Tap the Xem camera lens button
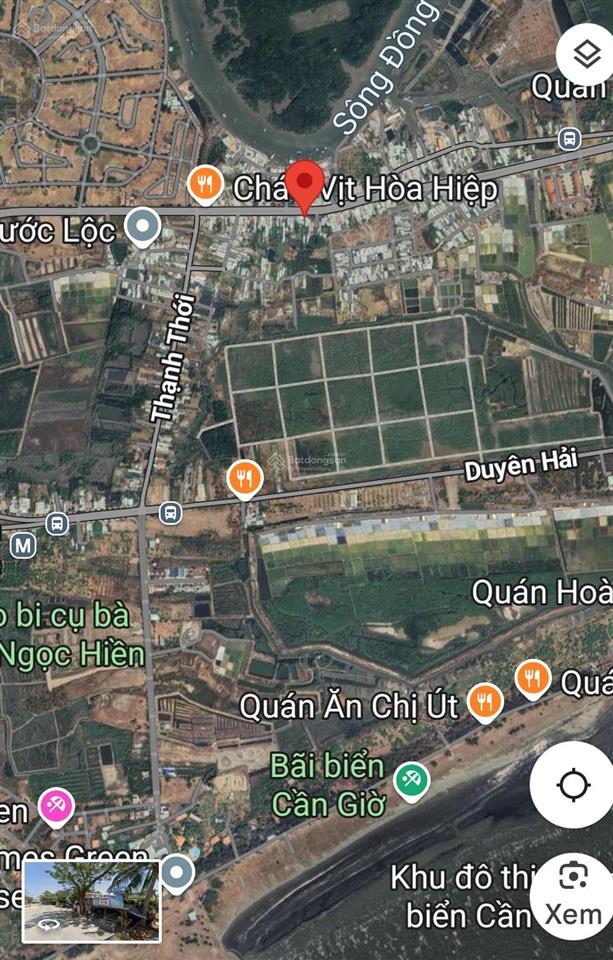613x960 pixels. click(574, 893)
